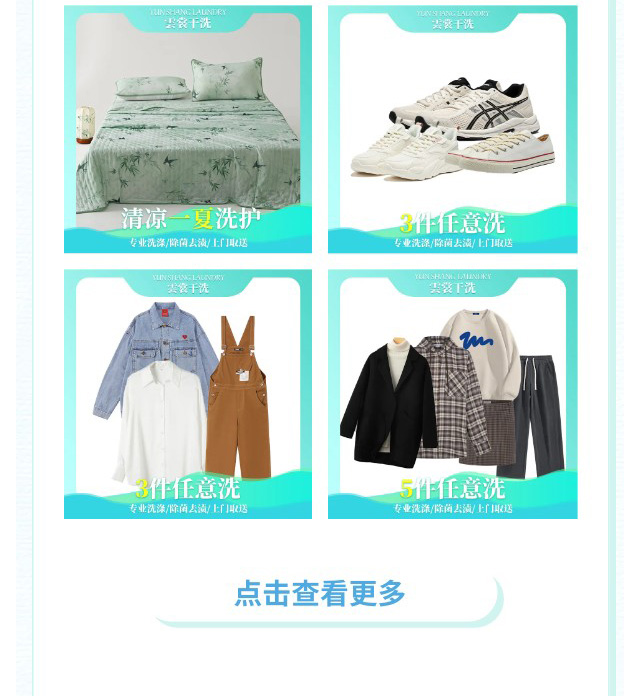
Task: Open the denim jacket 3件任意洗 card
Action: [x=188, y=394]
